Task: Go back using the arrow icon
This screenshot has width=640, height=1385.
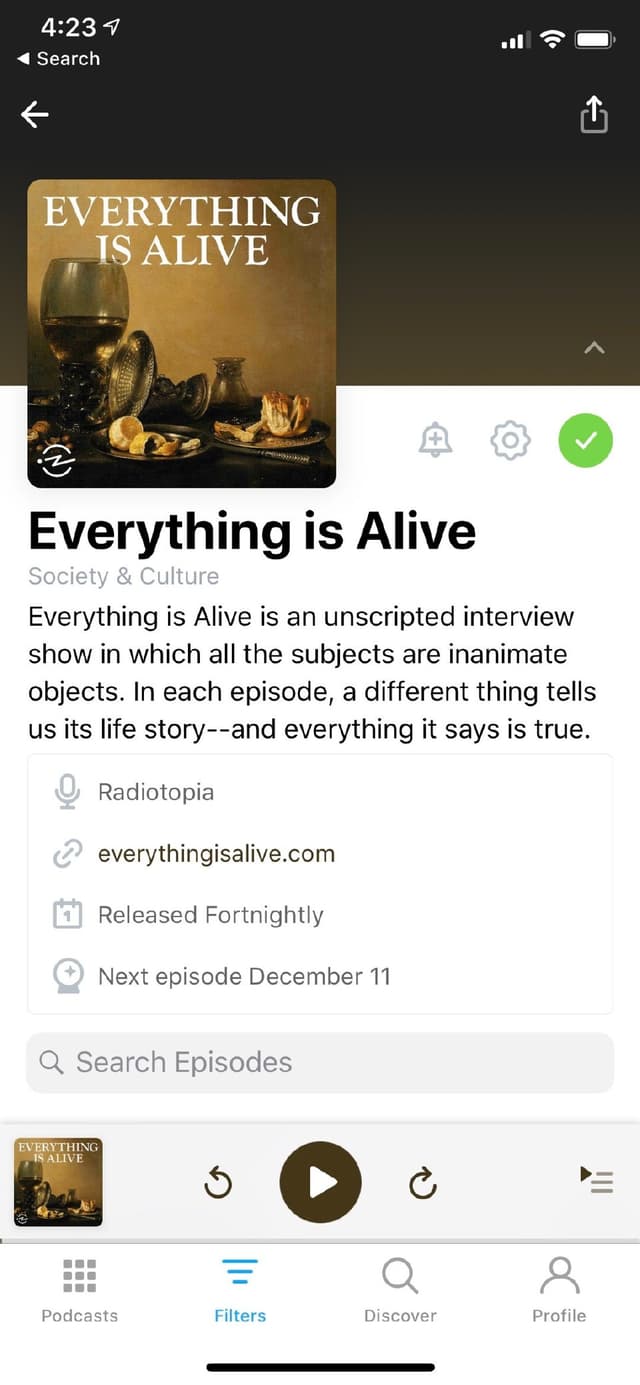Action: tap(35, 115)
